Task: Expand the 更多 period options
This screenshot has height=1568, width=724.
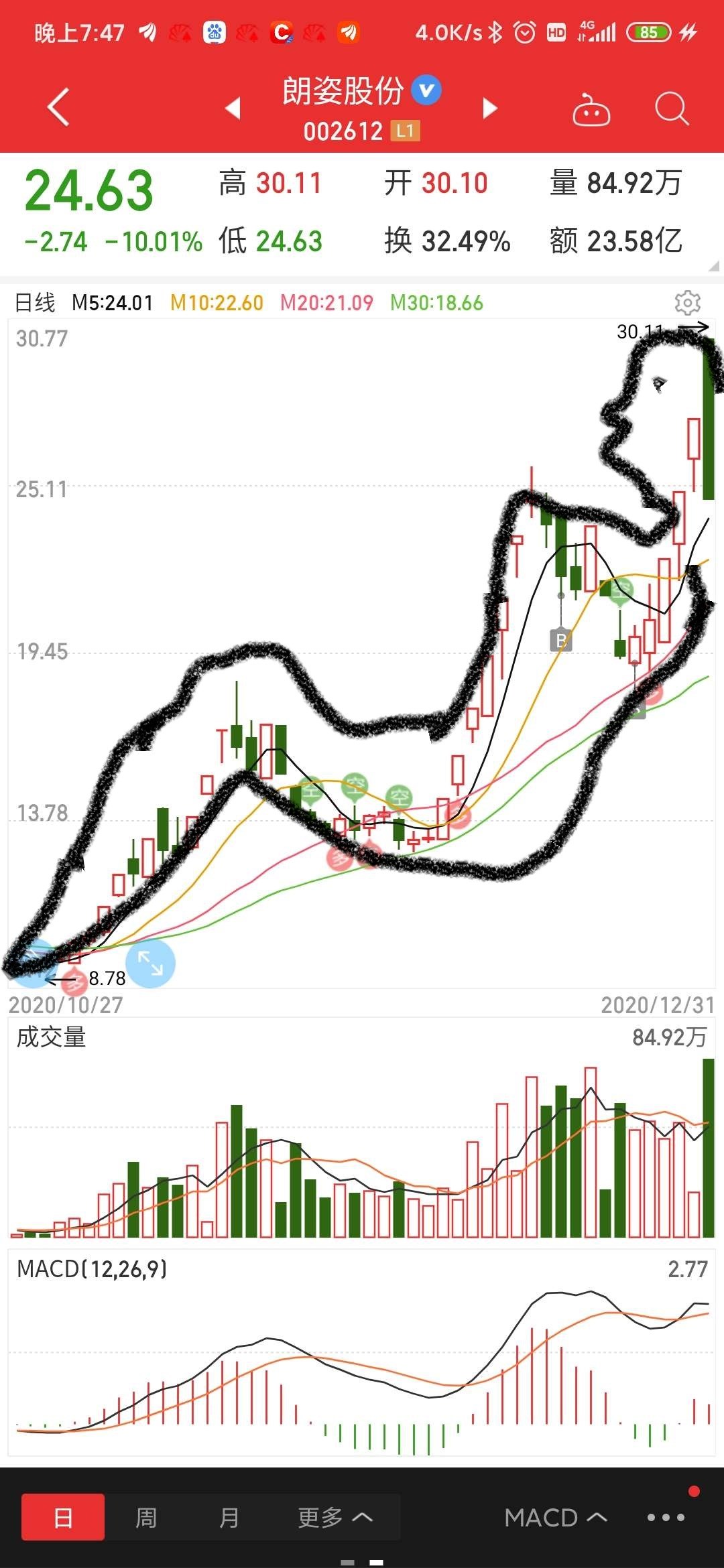Action: click(335, 1518)
